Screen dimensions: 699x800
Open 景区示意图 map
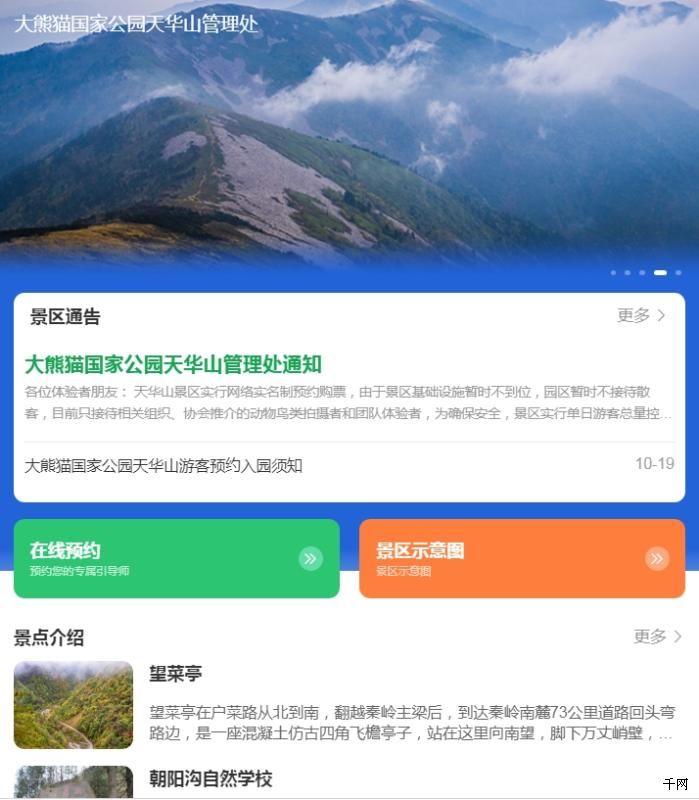click(x=521, y=558)
